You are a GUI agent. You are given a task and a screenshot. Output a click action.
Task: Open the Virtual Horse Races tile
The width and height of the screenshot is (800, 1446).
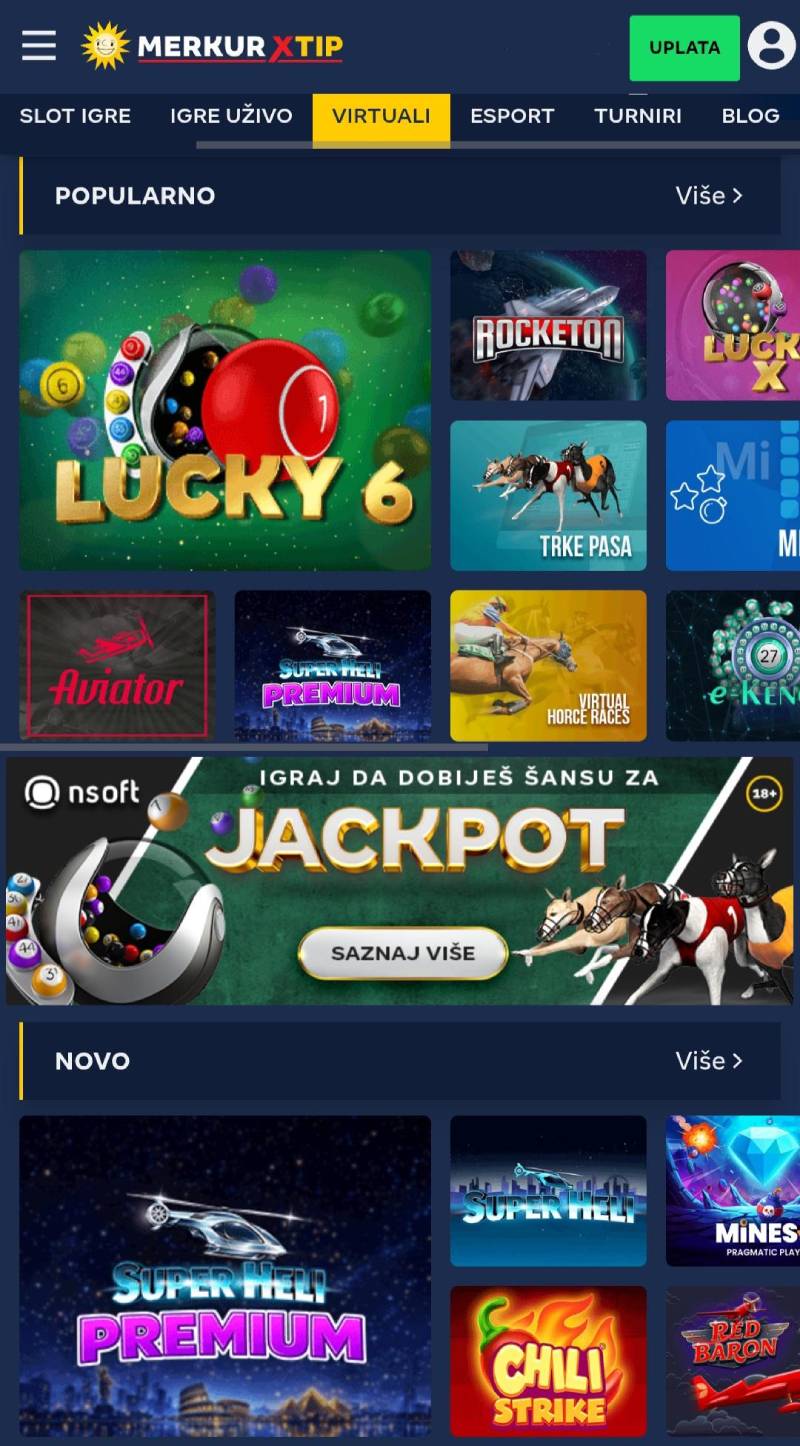coord(548,665)
